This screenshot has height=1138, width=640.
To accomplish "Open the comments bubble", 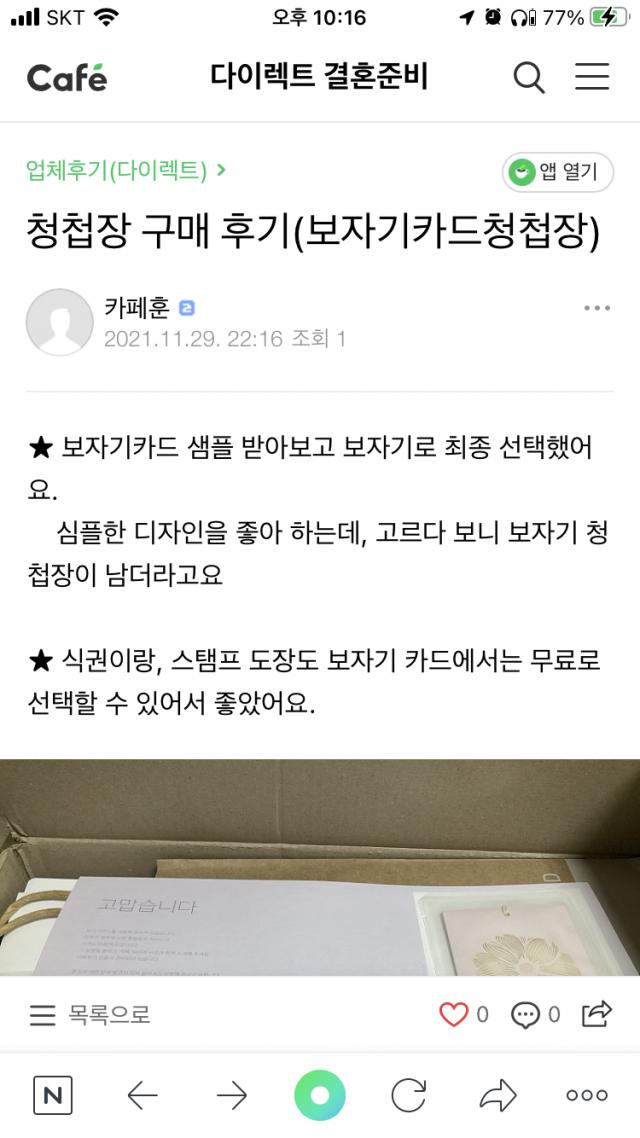I will (x=525, y=1015).
